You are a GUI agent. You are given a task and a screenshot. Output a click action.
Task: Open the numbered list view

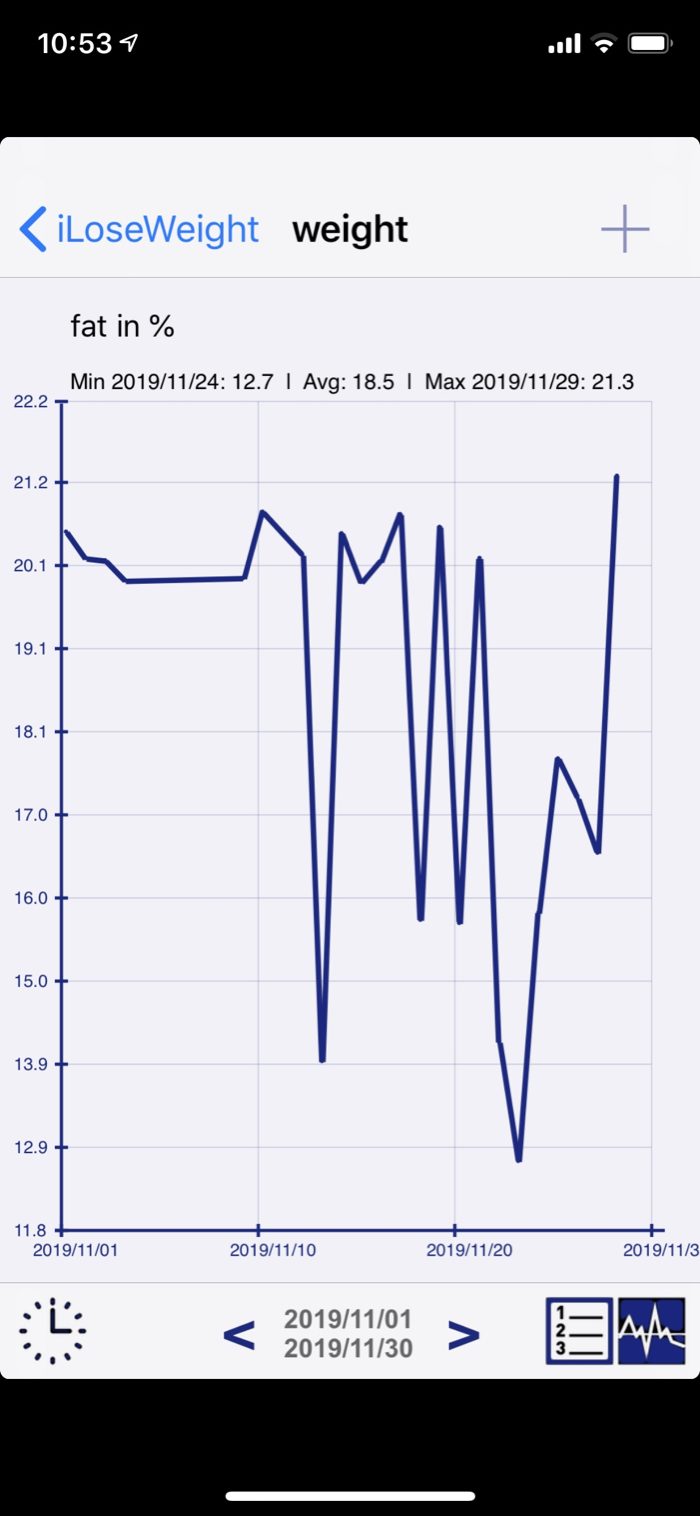tap(579, 1331)
